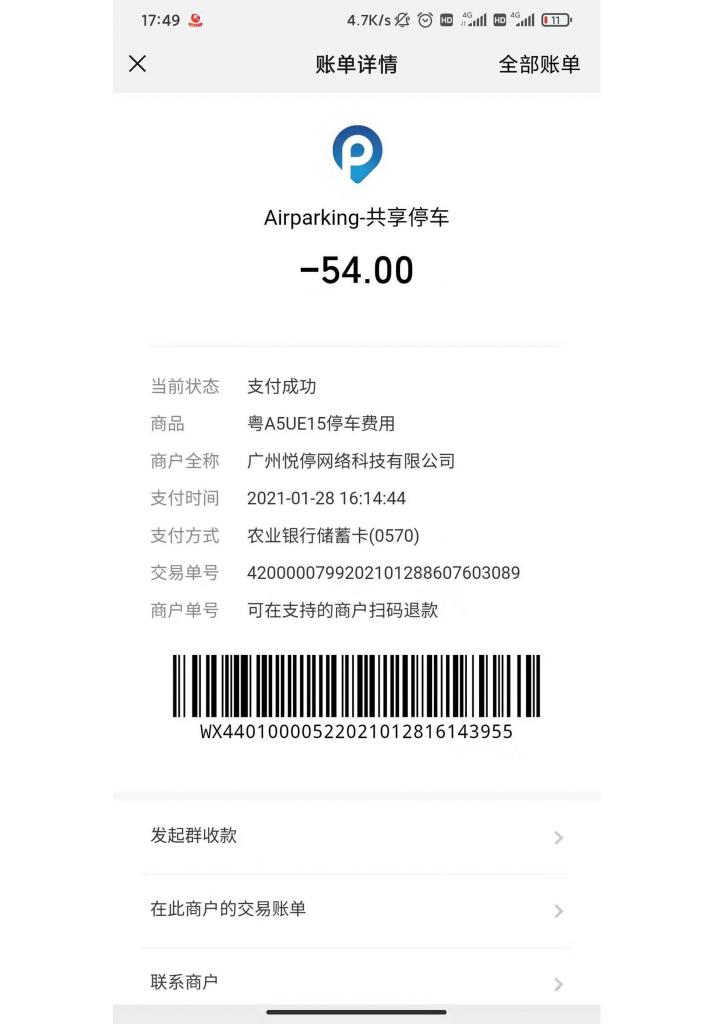Close the bill details page
The image size is (723, 1024).
pos(138,64)
